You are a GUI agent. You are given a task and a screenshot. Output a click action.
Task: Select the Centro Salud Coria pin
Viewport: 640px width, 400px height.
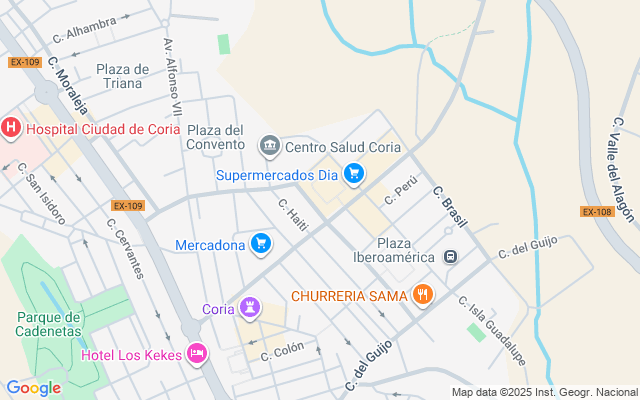pos(270,146)
